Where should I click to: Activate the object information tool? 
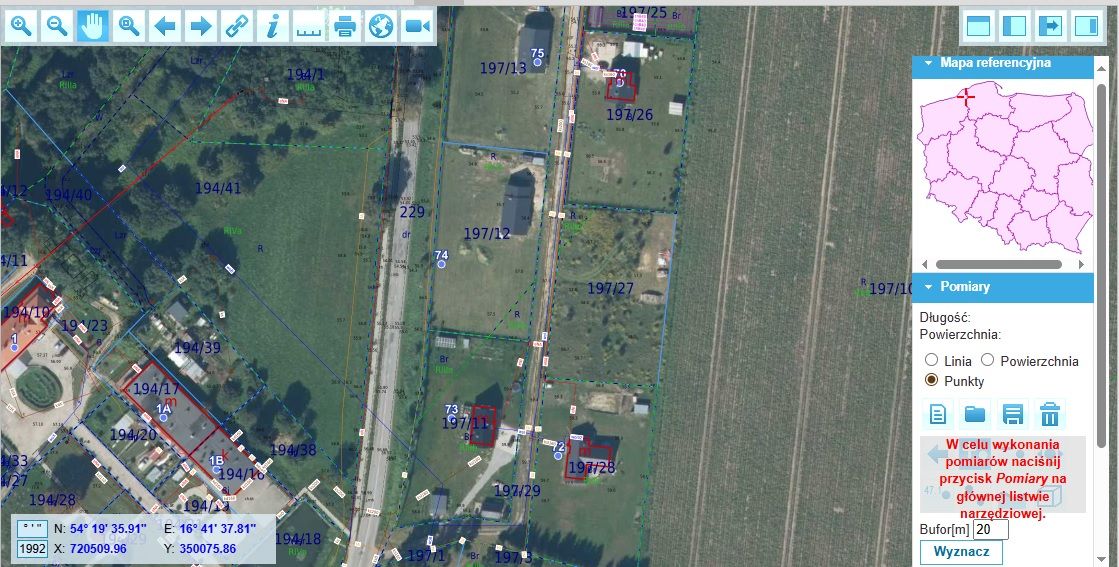(x=273, y=26)
